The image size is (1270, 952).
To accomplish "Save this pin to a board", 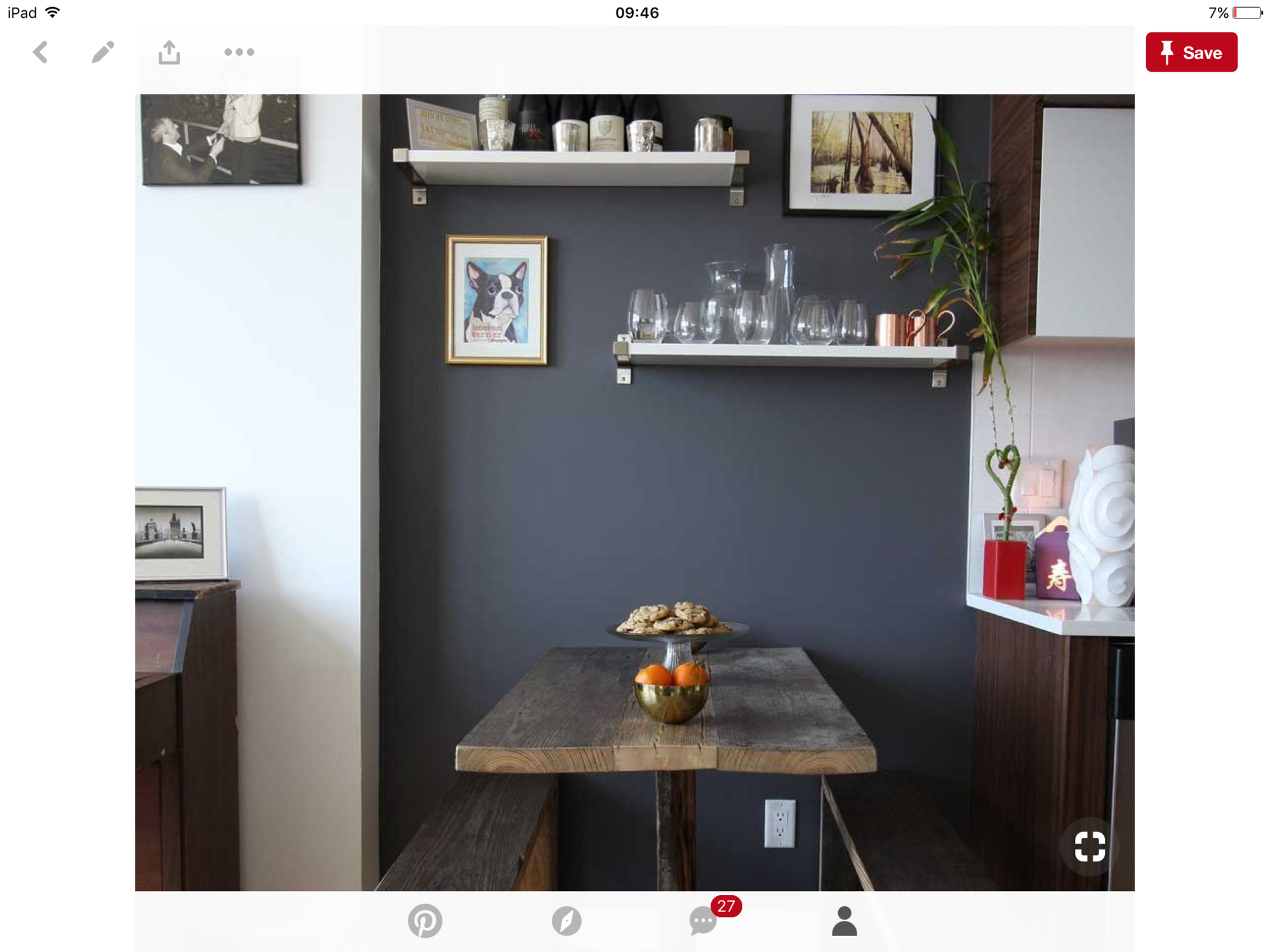I will point(1191,52).
